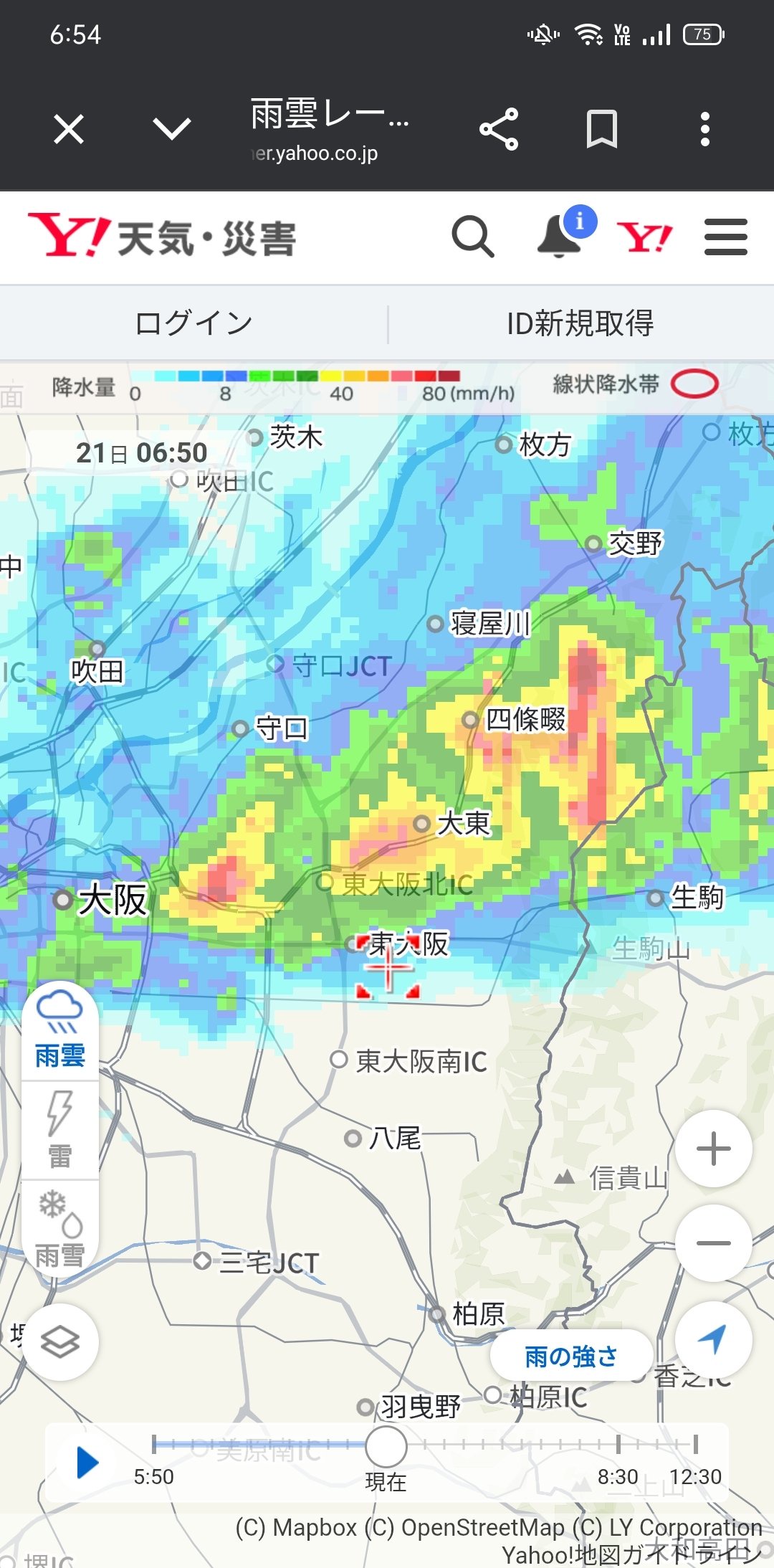Zoom in on the map
This screenshot has width=774, height=1568.
tap(714, 1149)
